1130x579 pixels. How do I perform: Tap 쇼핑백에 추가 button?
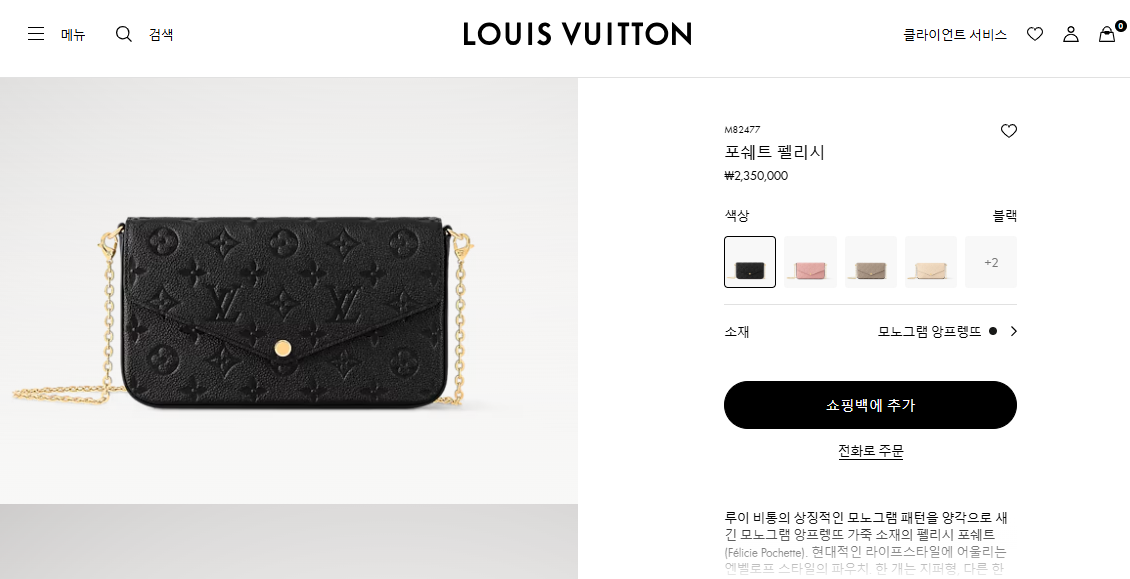870,405
